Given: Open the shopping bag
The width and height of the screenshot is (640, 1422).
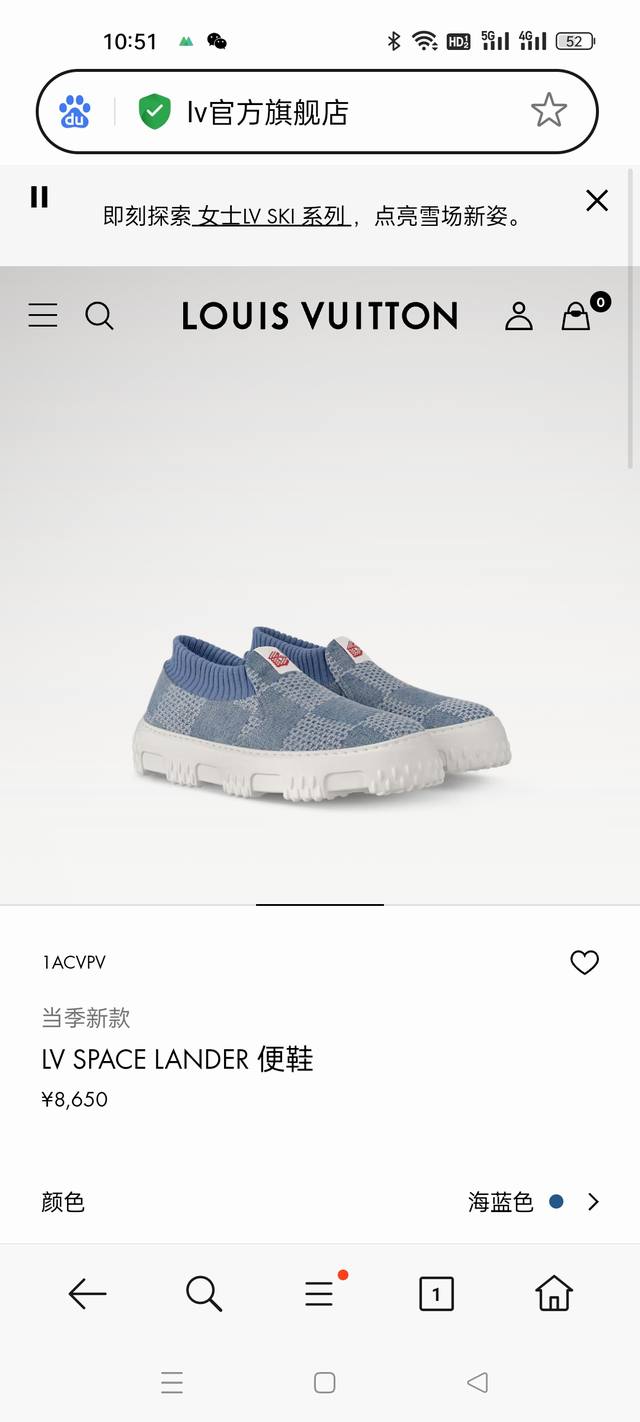Looking at the screenshot, I should [x=577, y=316].
